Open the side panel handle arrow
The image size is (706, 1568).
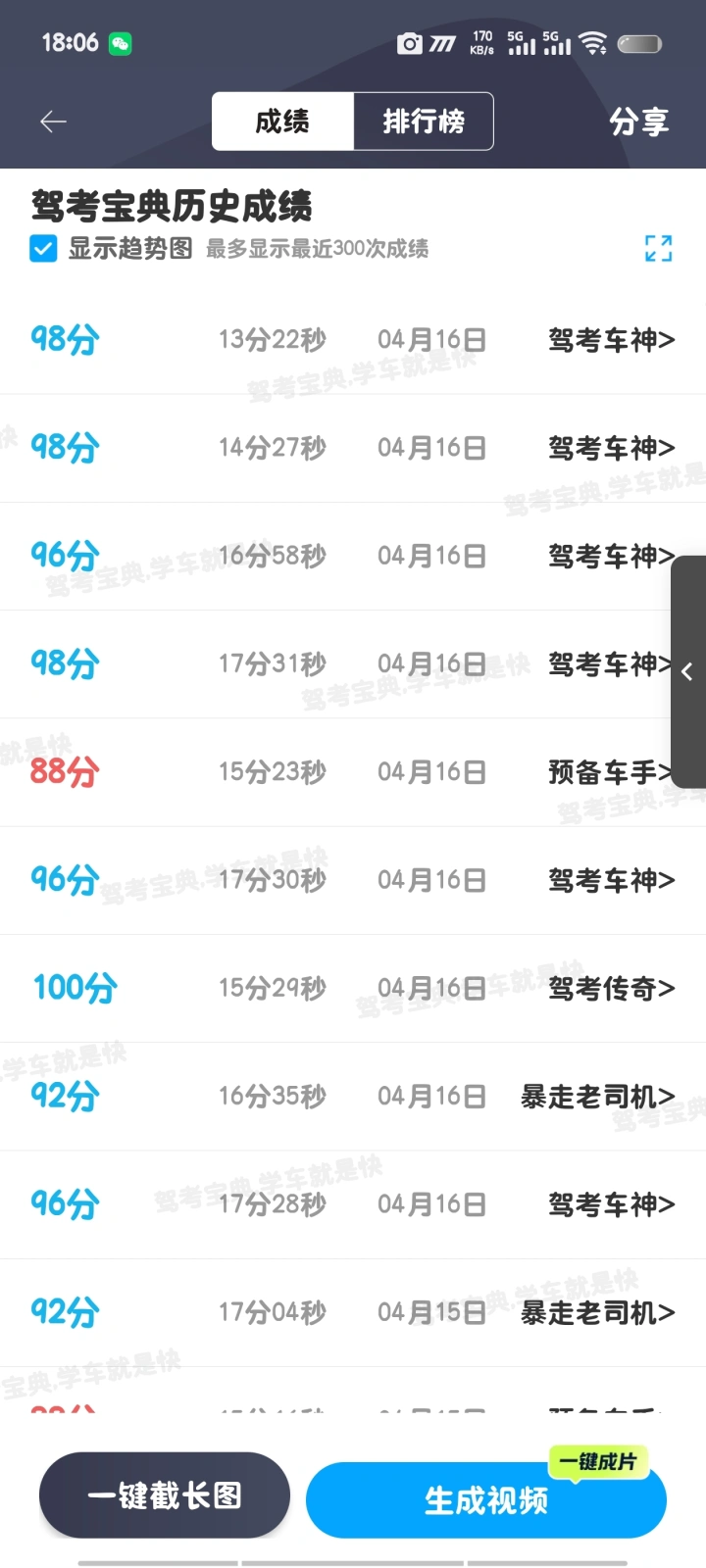click(687, 671)
